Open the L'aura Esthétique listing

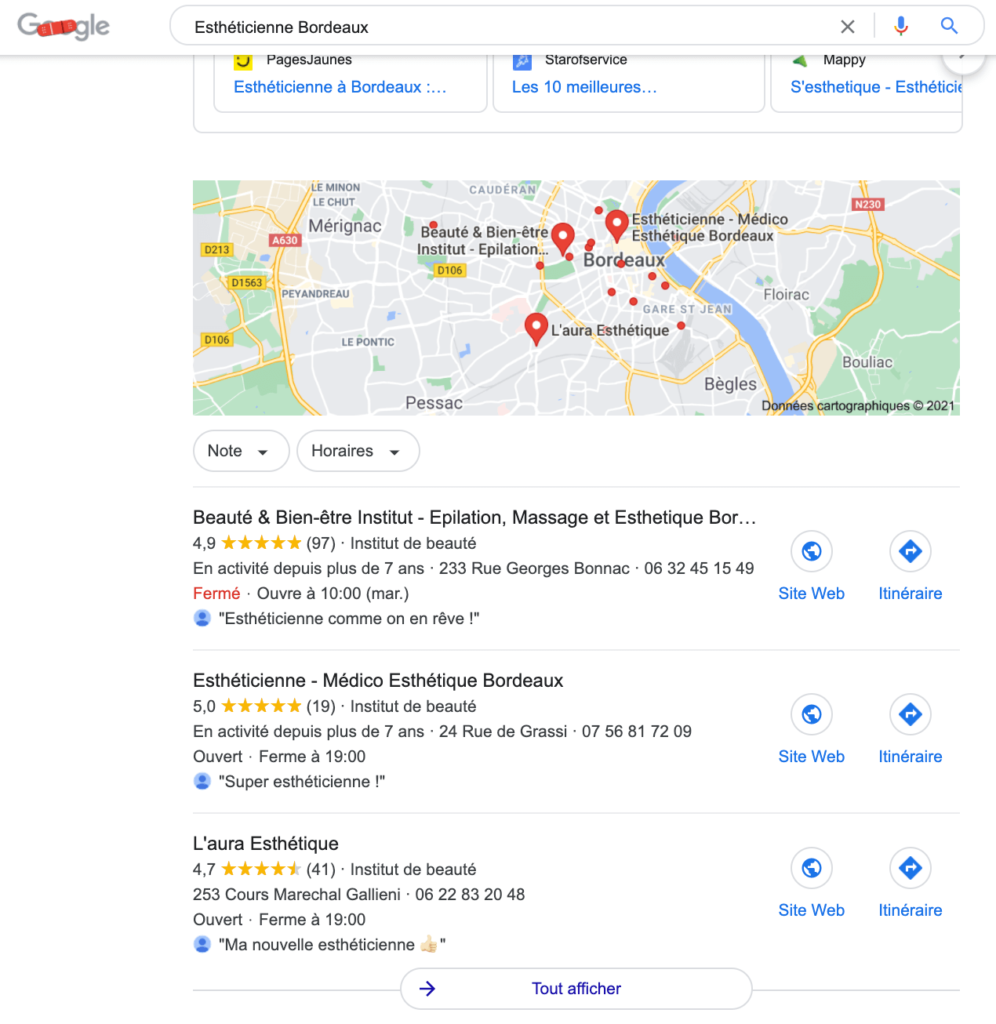pyautogui.click(x=266, y=844)
